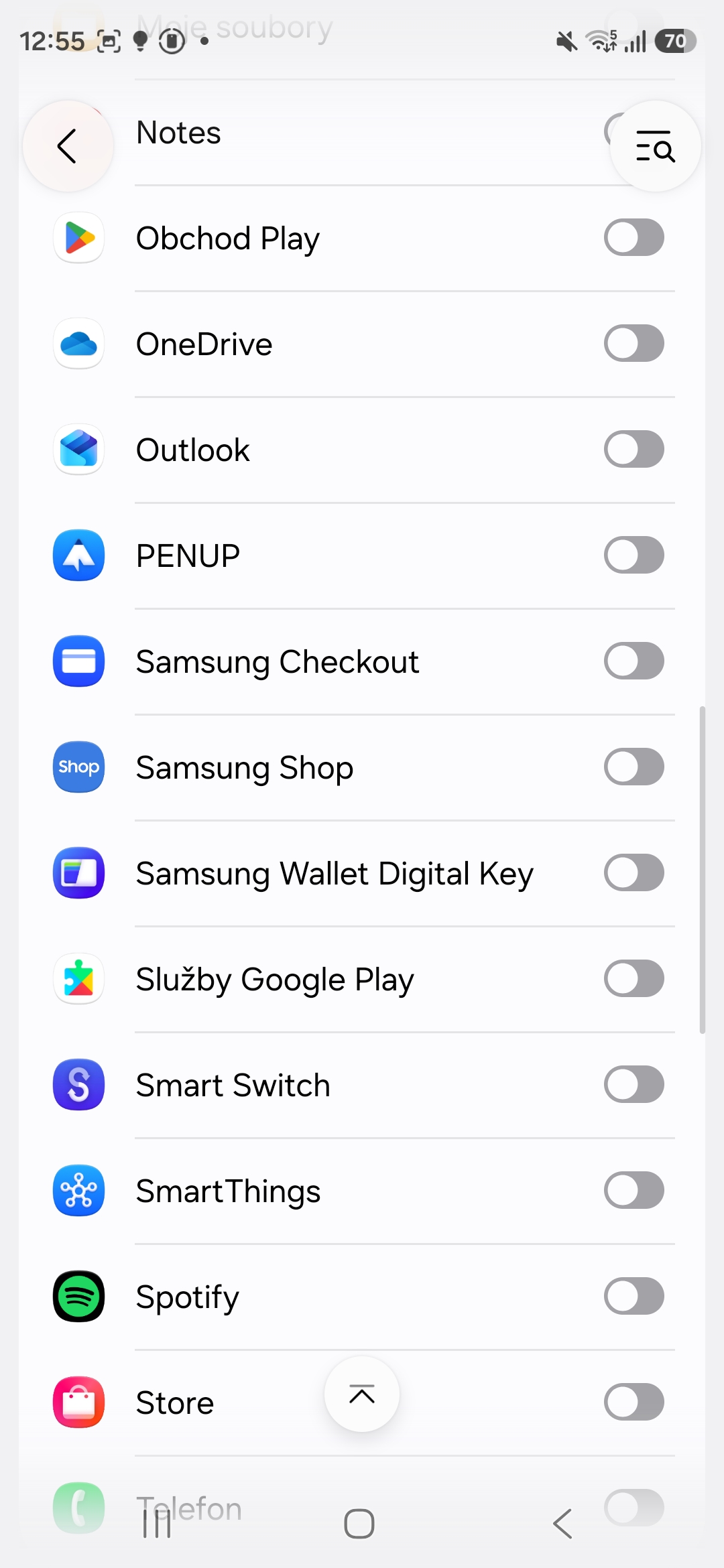Switch on the Spotify toggle
This screenshot has height=1568, width=724.
[x=633, y=1297]
